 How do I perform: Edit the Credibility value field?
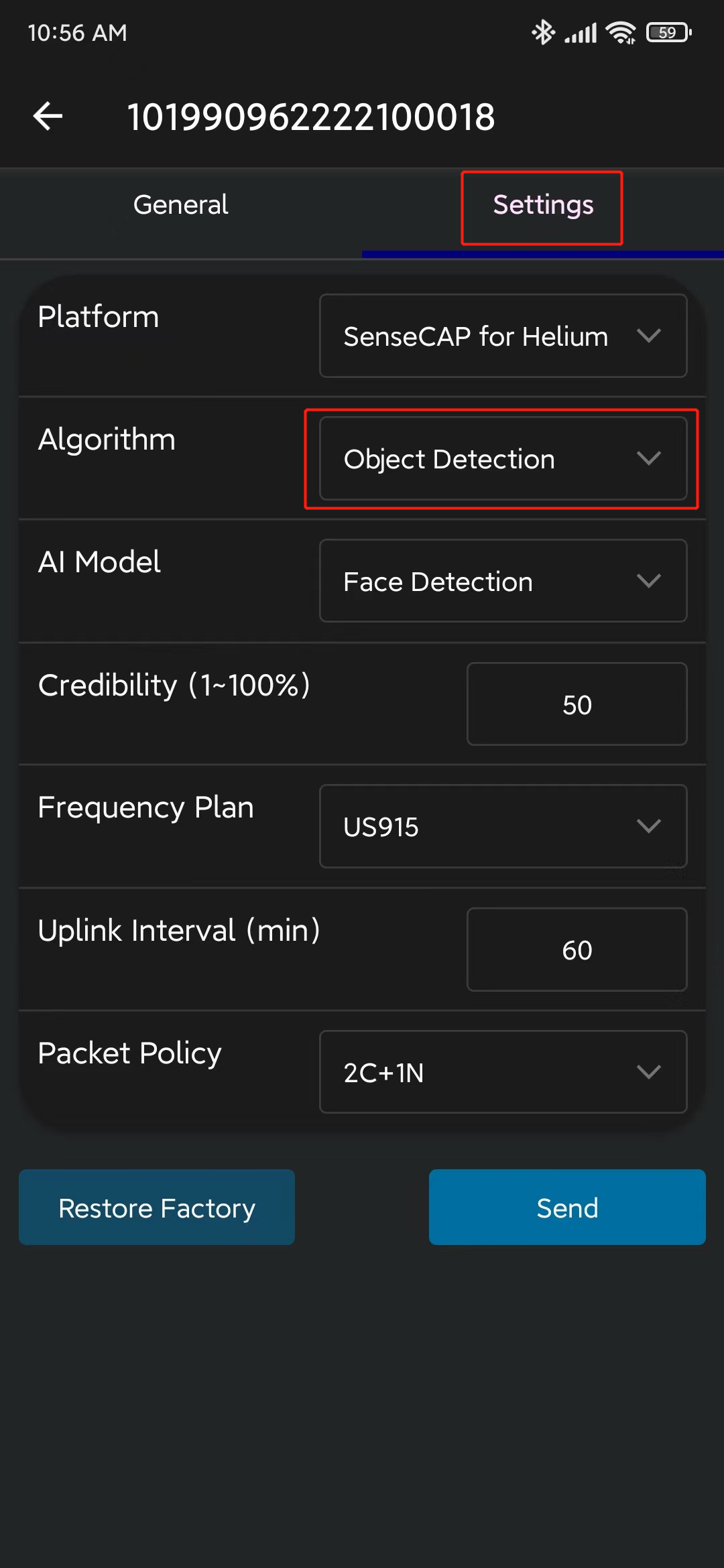(577, 704)
